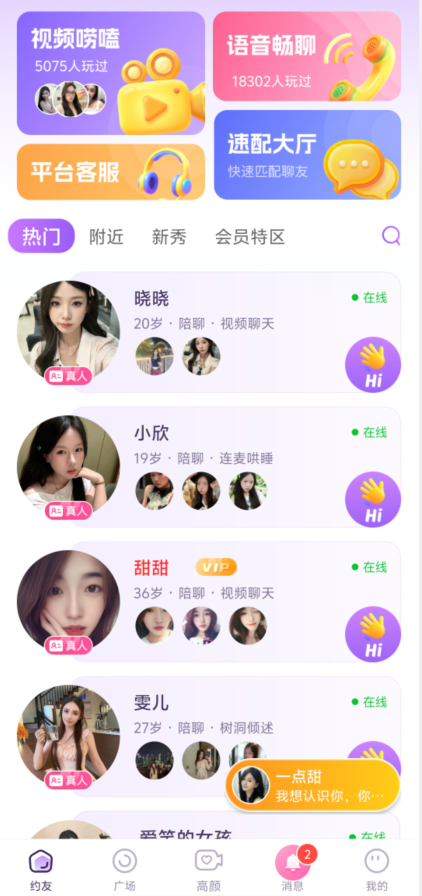Open the 消息 messages tab
This screenshot has width=422, height=896.
(293, 870)
